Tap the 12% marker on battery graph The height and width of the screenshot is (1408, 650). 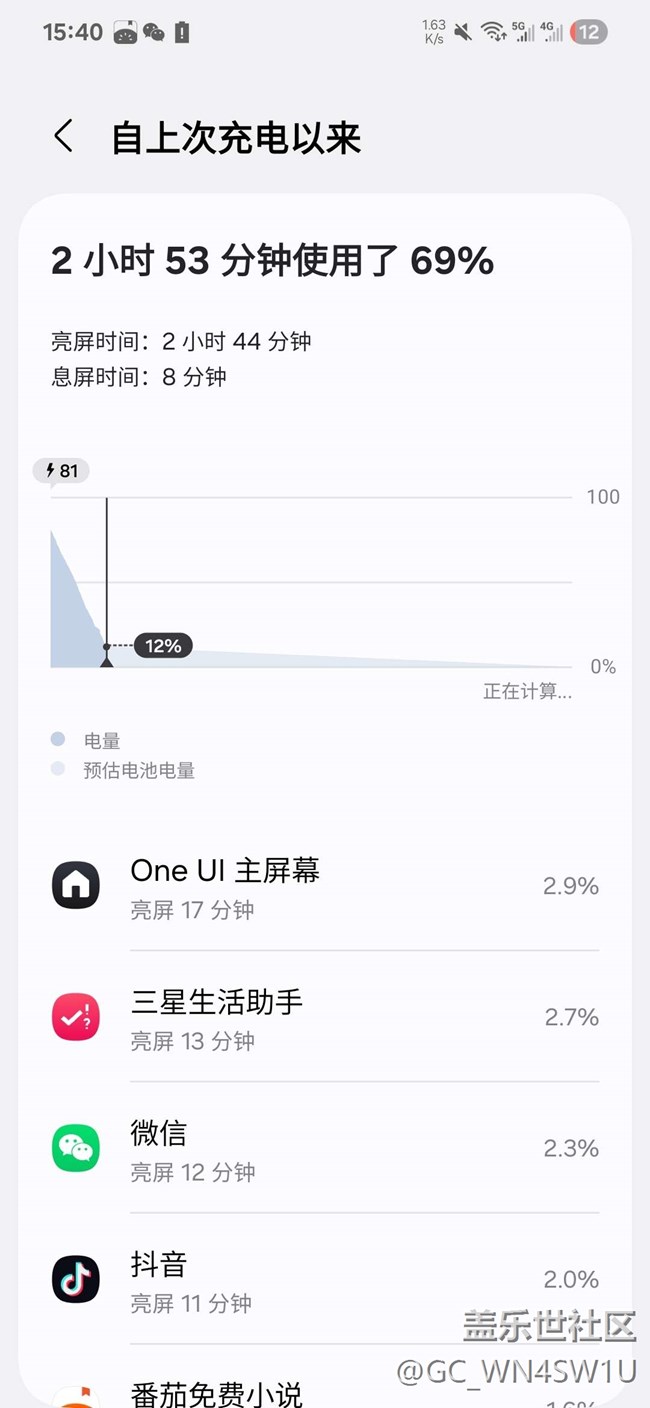point(163,646)
